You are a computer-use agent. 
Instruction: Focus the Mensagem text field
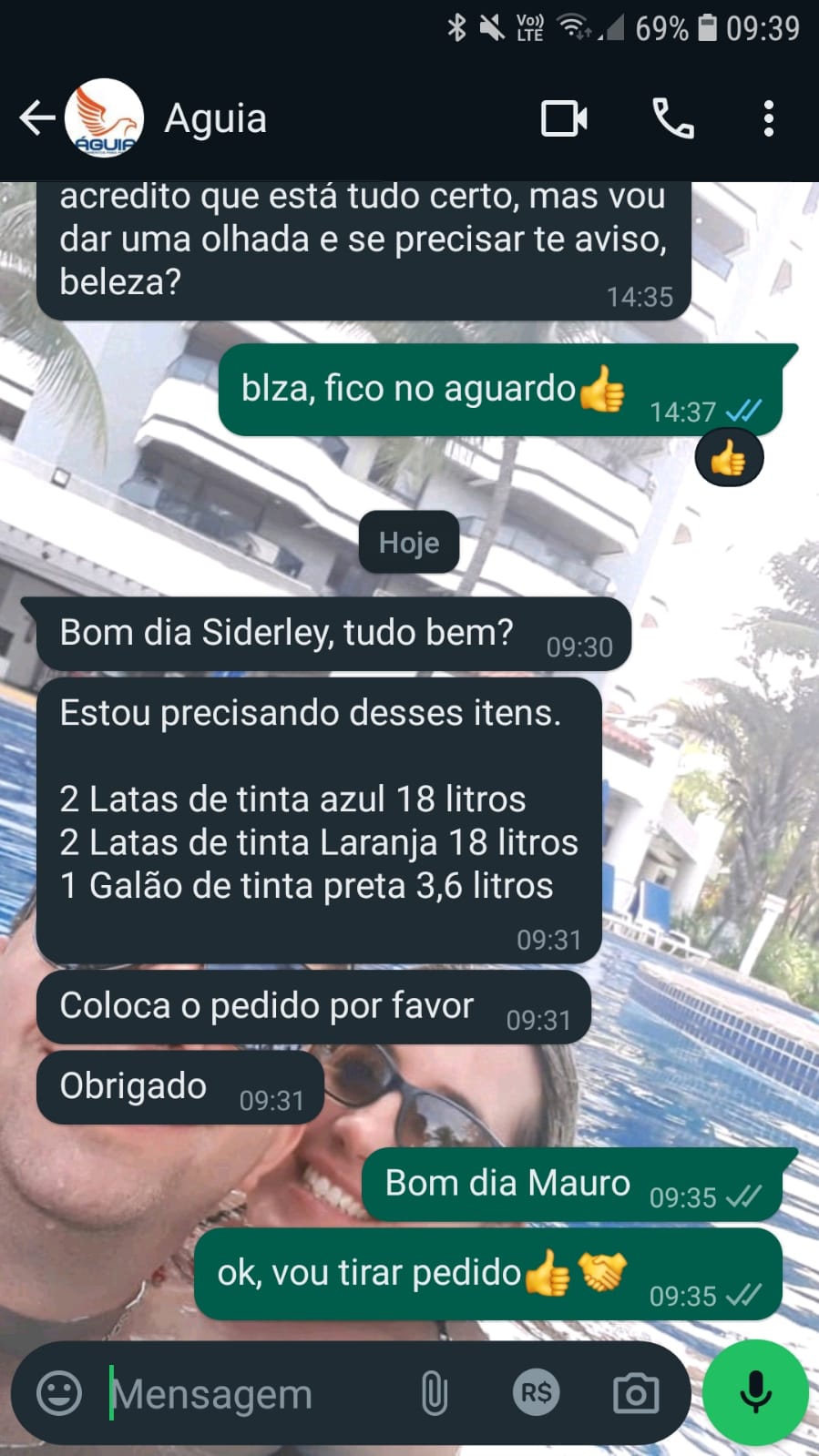(246, 1393)
